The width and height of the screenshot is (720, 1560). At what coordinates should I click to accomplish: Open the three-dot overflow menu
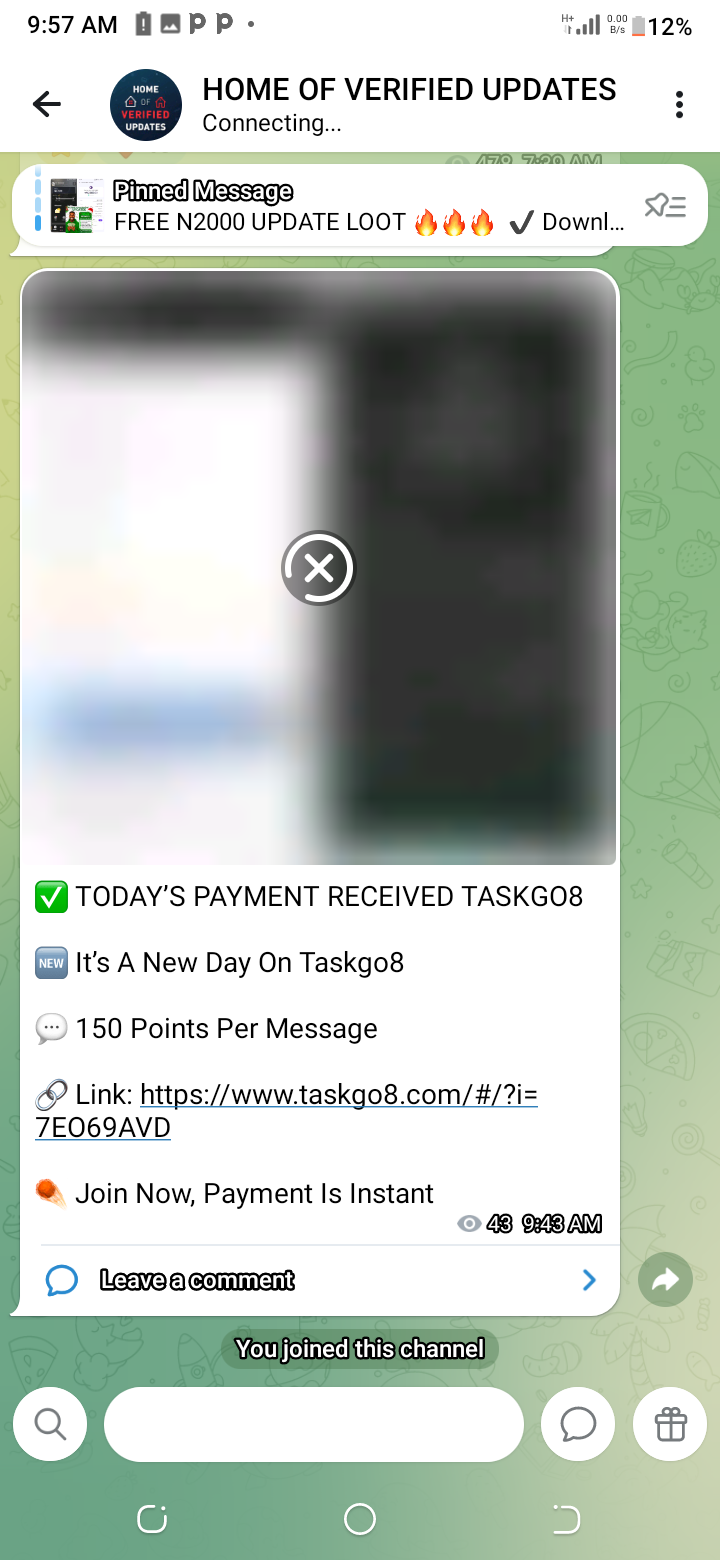[679, 104]
